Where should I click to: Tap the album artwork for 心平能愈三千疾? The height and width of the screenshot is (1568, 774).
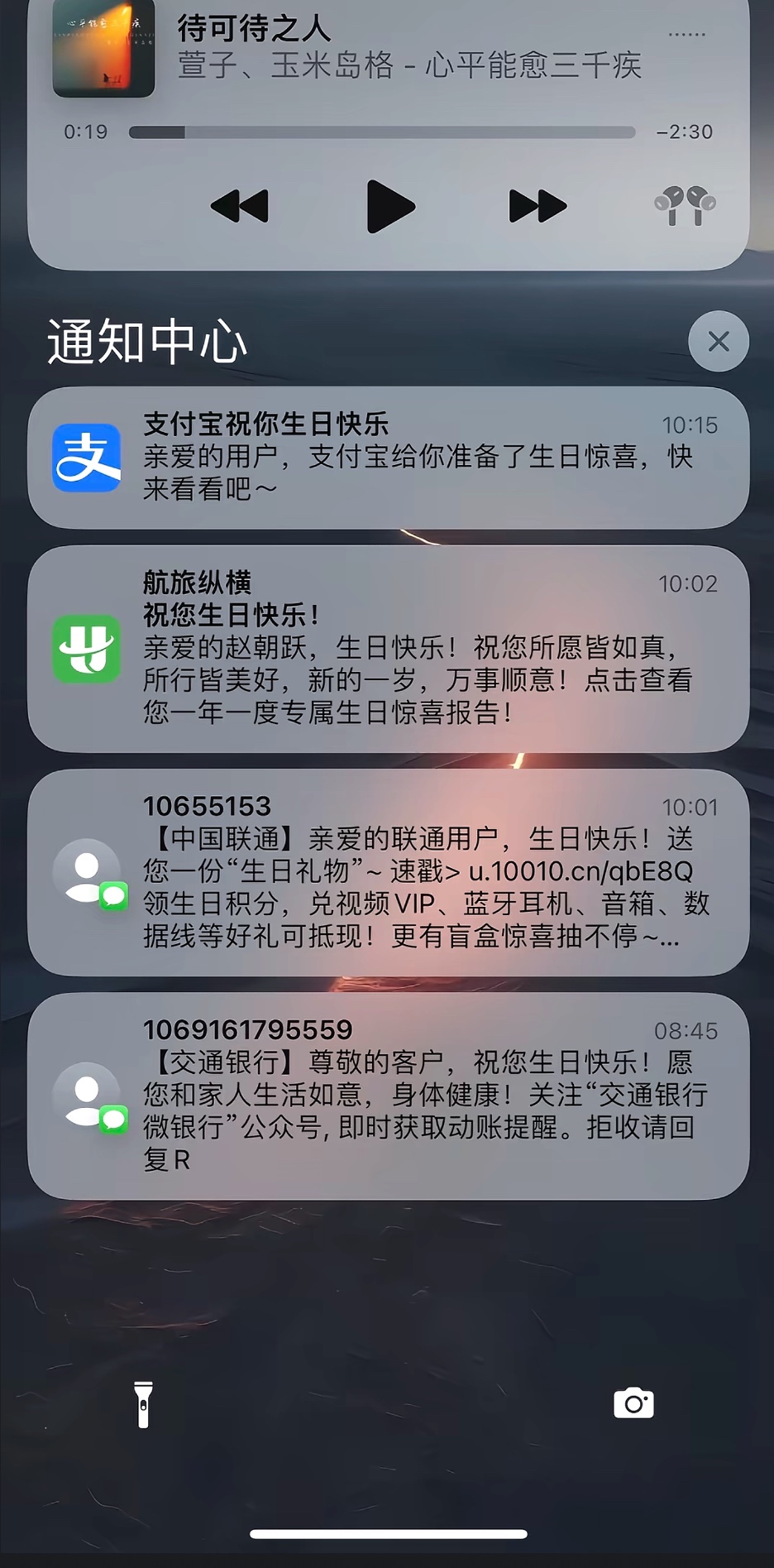tap(103, 50)
